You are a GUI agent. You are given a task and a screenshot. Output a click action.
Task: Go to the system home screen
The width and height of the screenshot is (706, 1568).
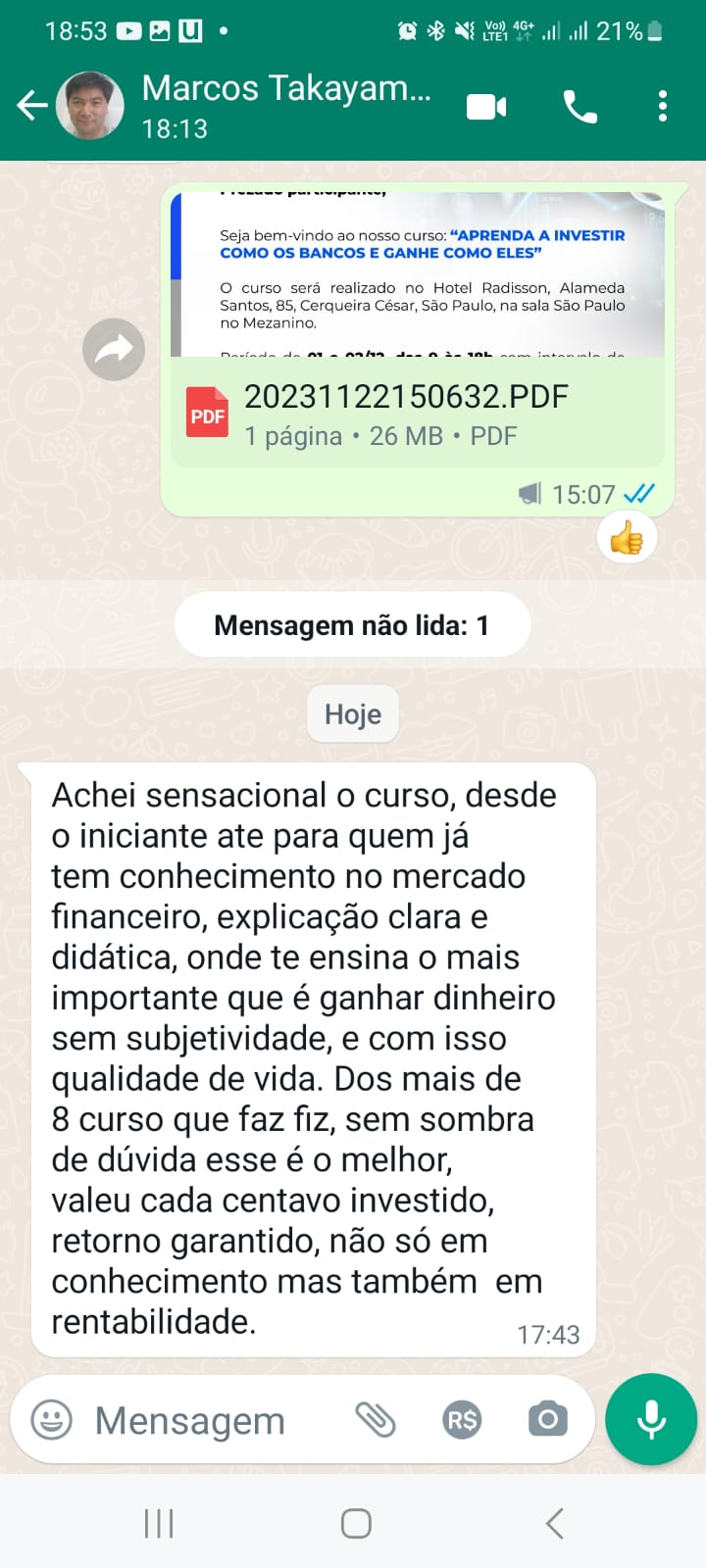click(x=355, y=1523)
